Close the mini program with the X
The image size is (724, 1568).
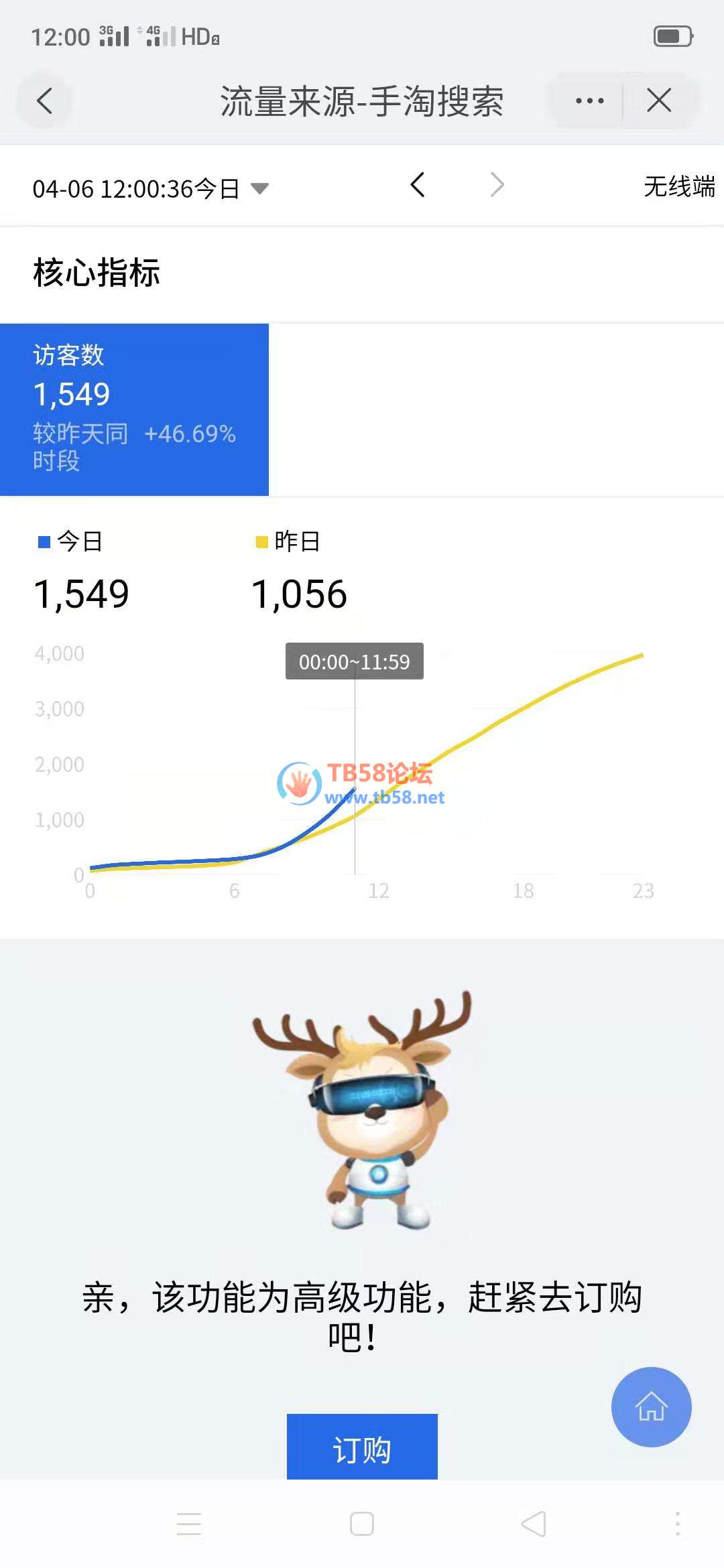click(x=659, y=101)
